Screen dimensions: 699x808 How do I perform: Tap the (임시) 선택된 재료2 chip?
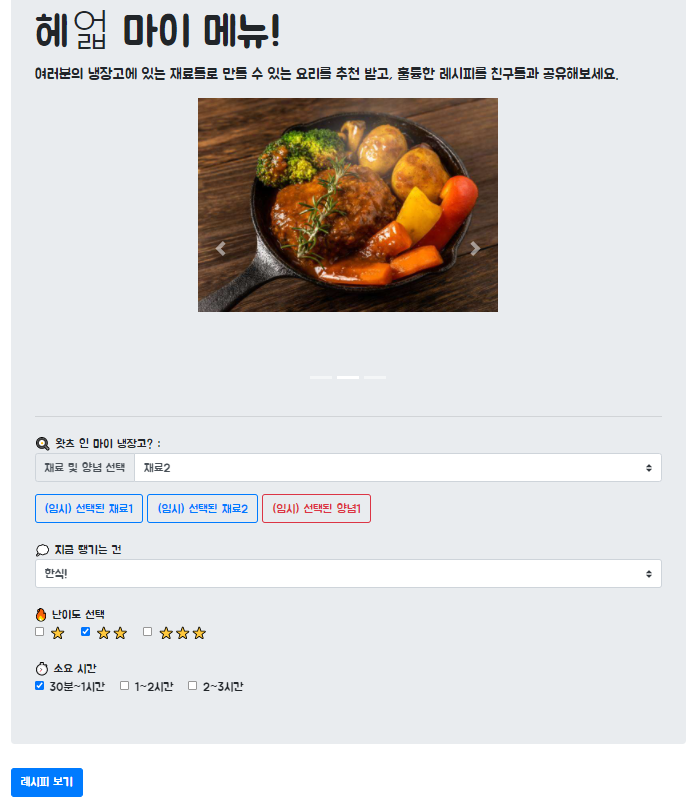click(x=203, y=508)
